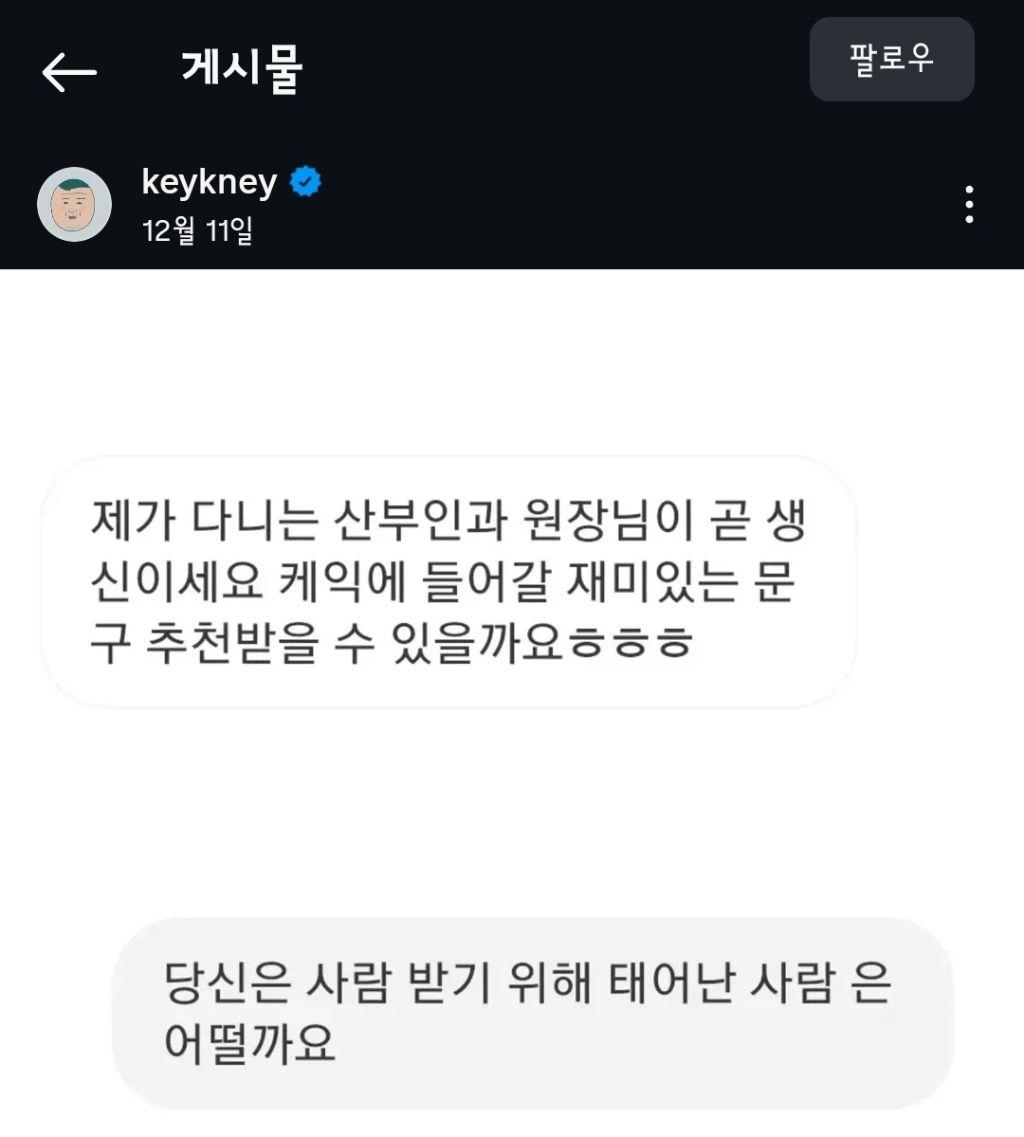This screenshot has height=1137, width=1024.
Task: Open keykney's profile via username link
Action: click(x=210, y=181)
